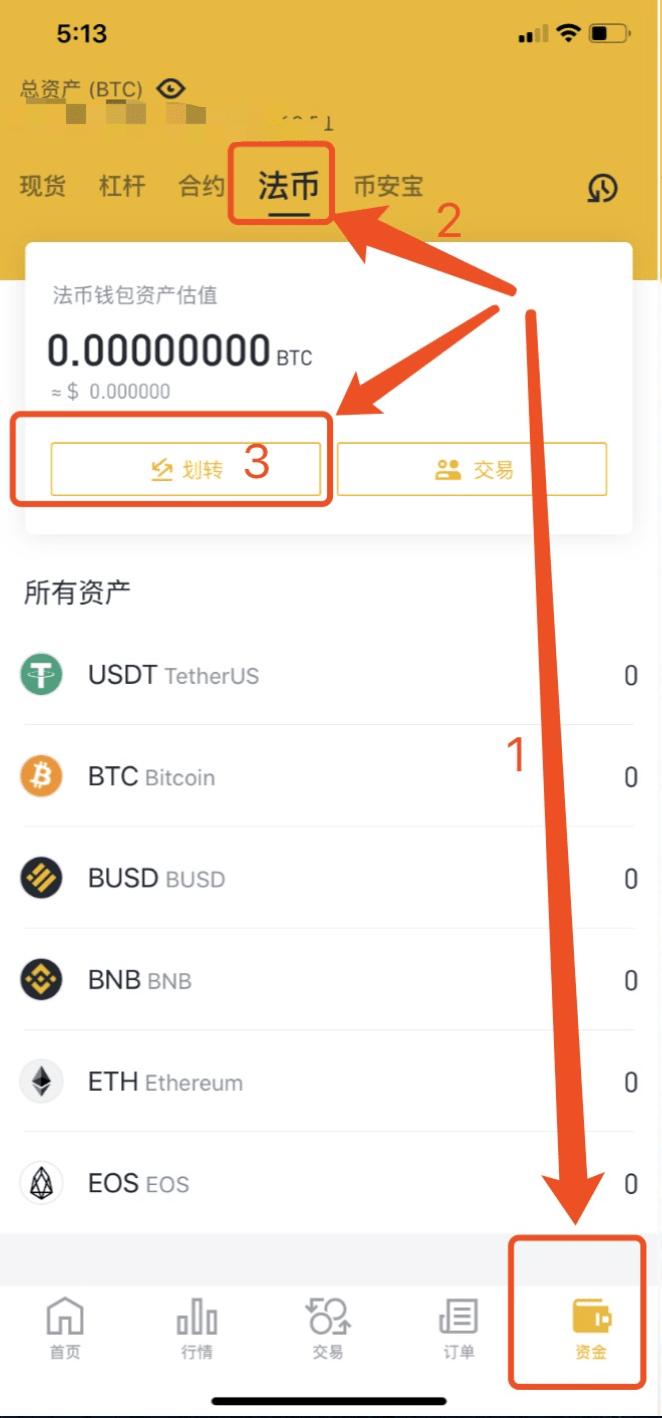Image resolution: width=662 pixels, height=1418 pixels.
Task: Open the transaction history clock icon
Action: pyautogui.click(x=602, y=187)
